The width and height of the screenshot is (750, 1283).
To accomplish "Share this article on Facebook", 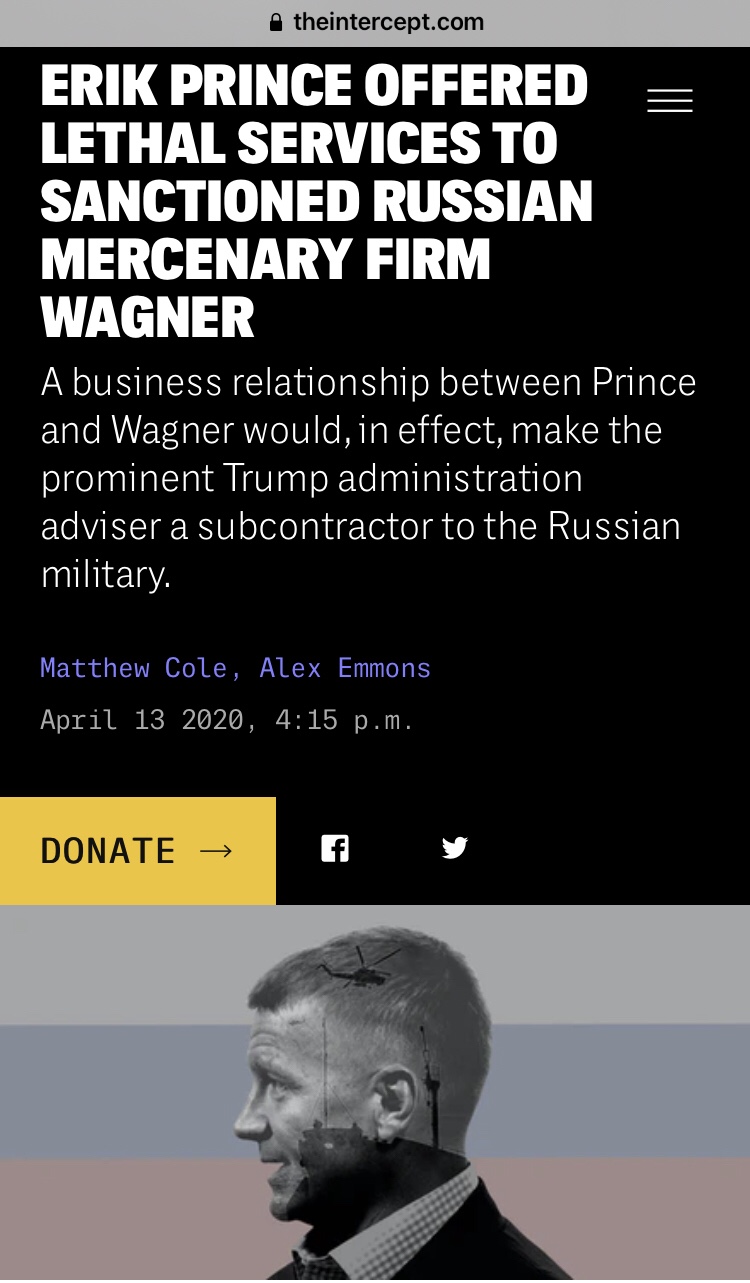I will click(335, 849).
